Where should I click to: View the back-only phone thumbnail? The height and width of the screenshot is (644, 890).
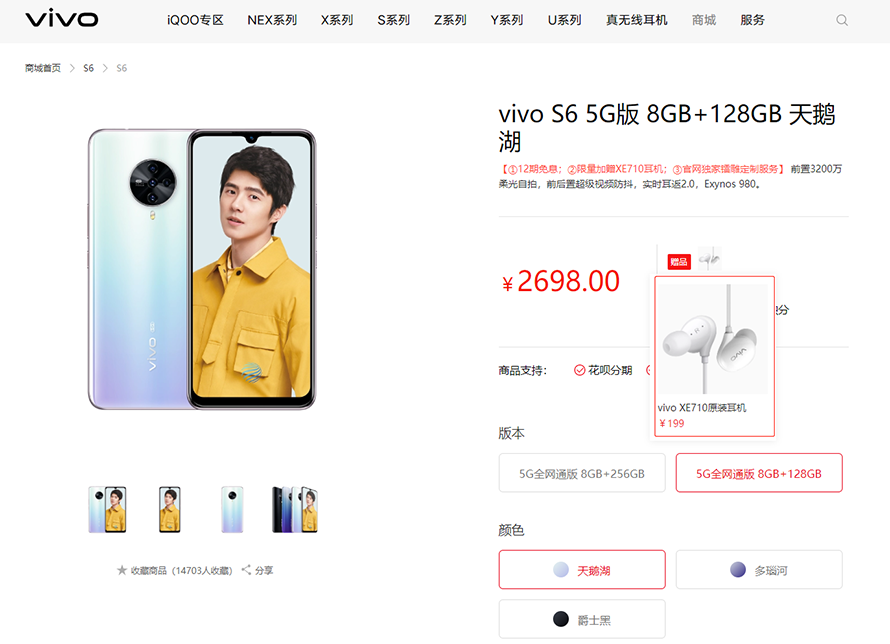click(232, 509)
